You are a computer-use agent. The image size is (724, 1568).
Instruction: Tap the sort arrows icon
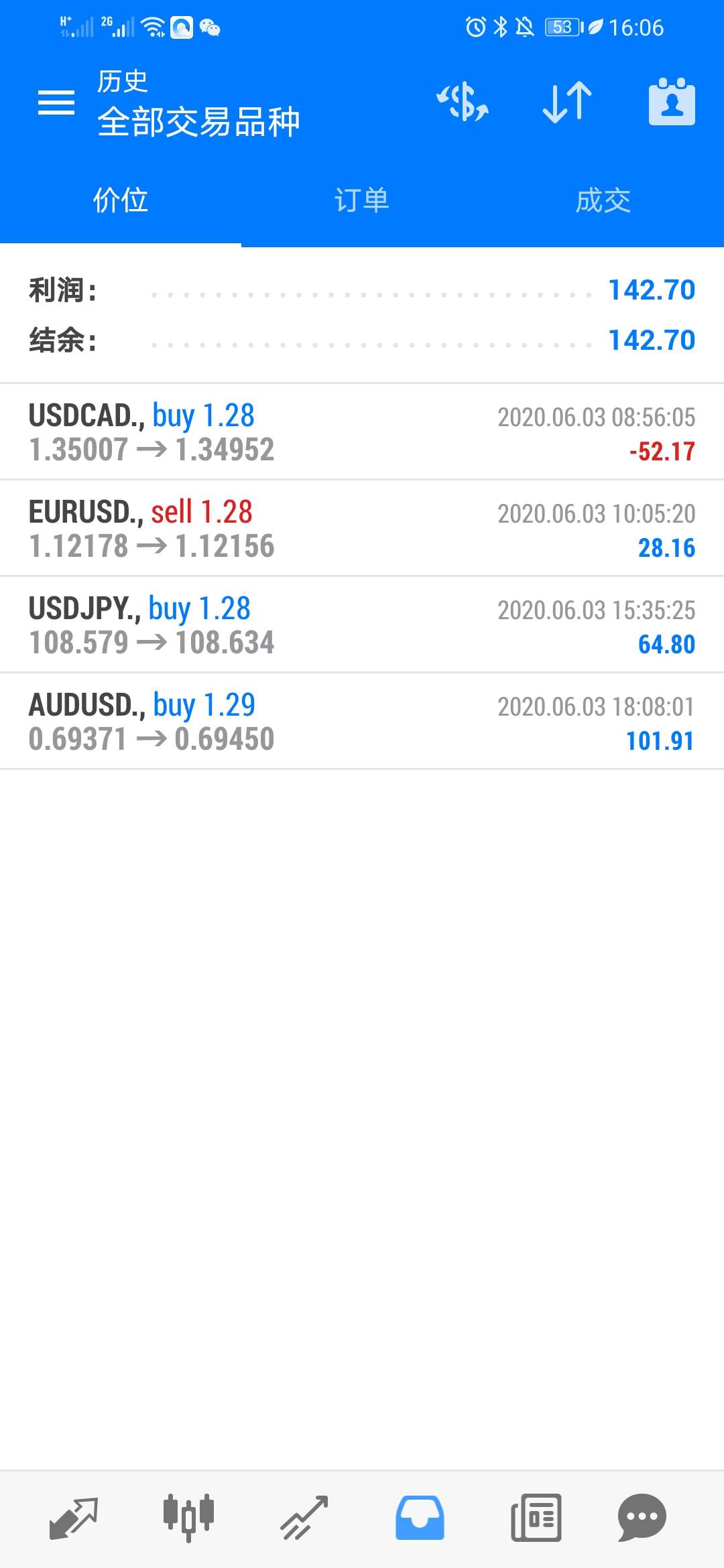point(567,103)
